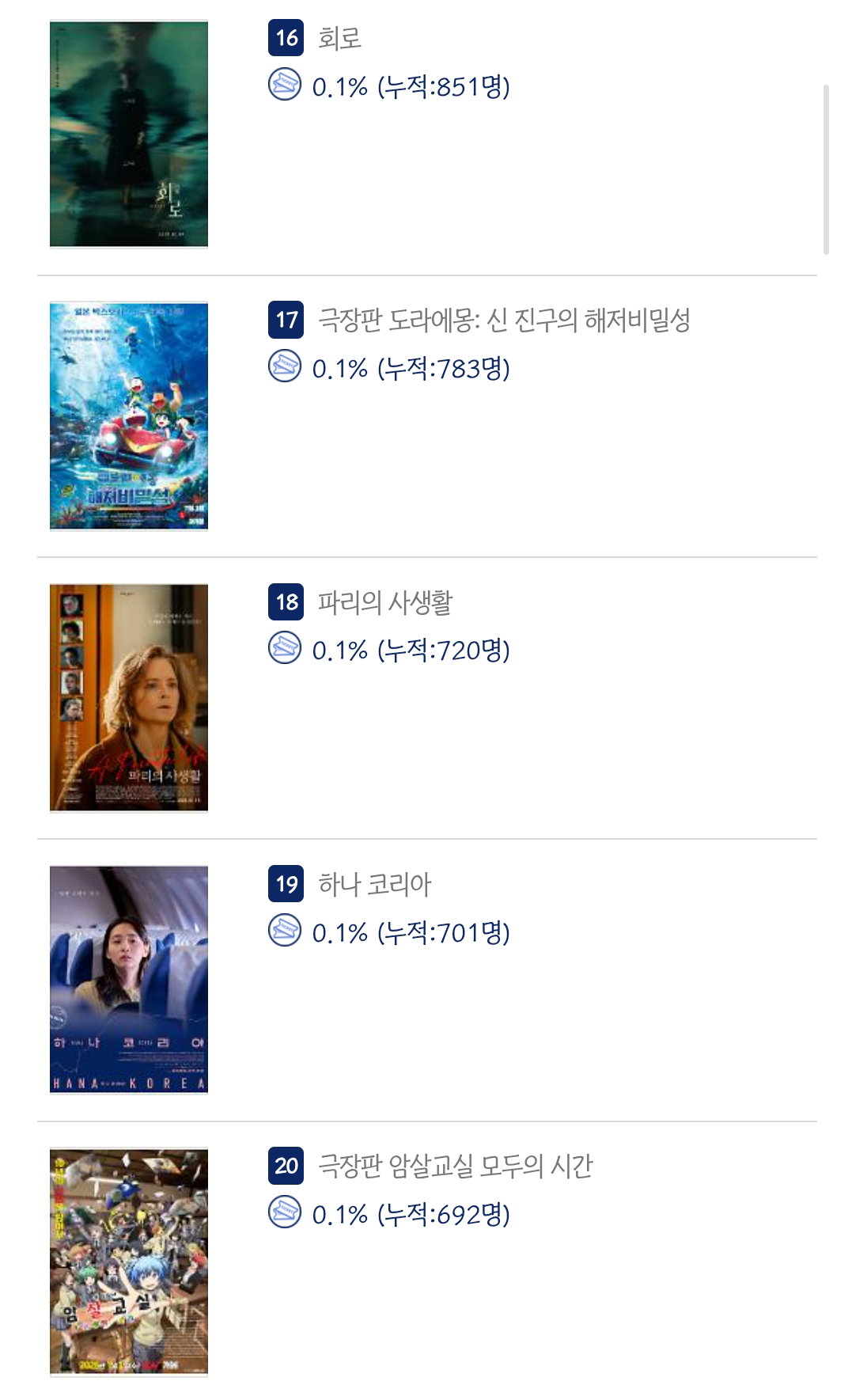The height and width of the screenshot is (1400, 852).
Task: Open the poster for 회로
Action: click(x=129, y=135)
